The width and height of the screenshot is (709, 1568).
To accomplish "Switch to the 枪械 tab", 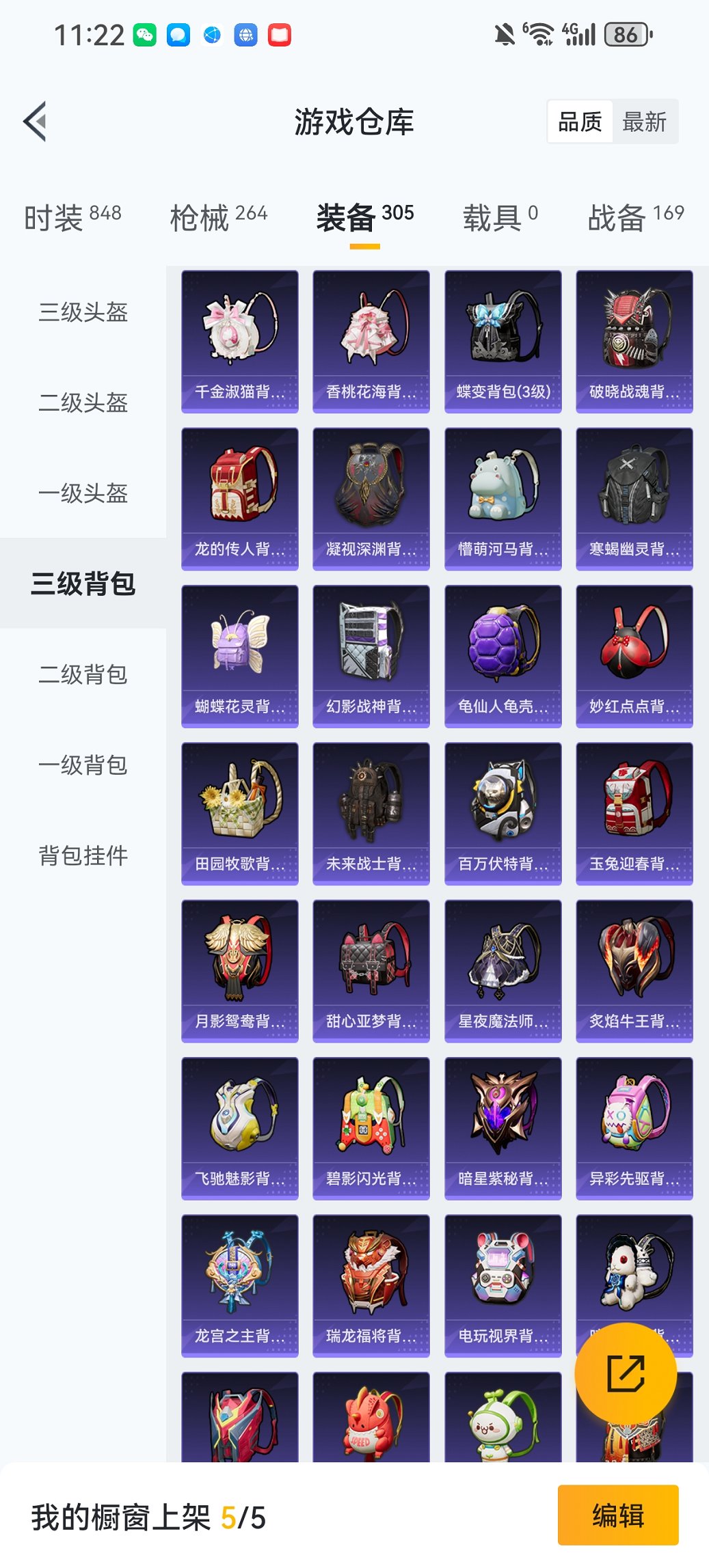I will pos(218,217).
